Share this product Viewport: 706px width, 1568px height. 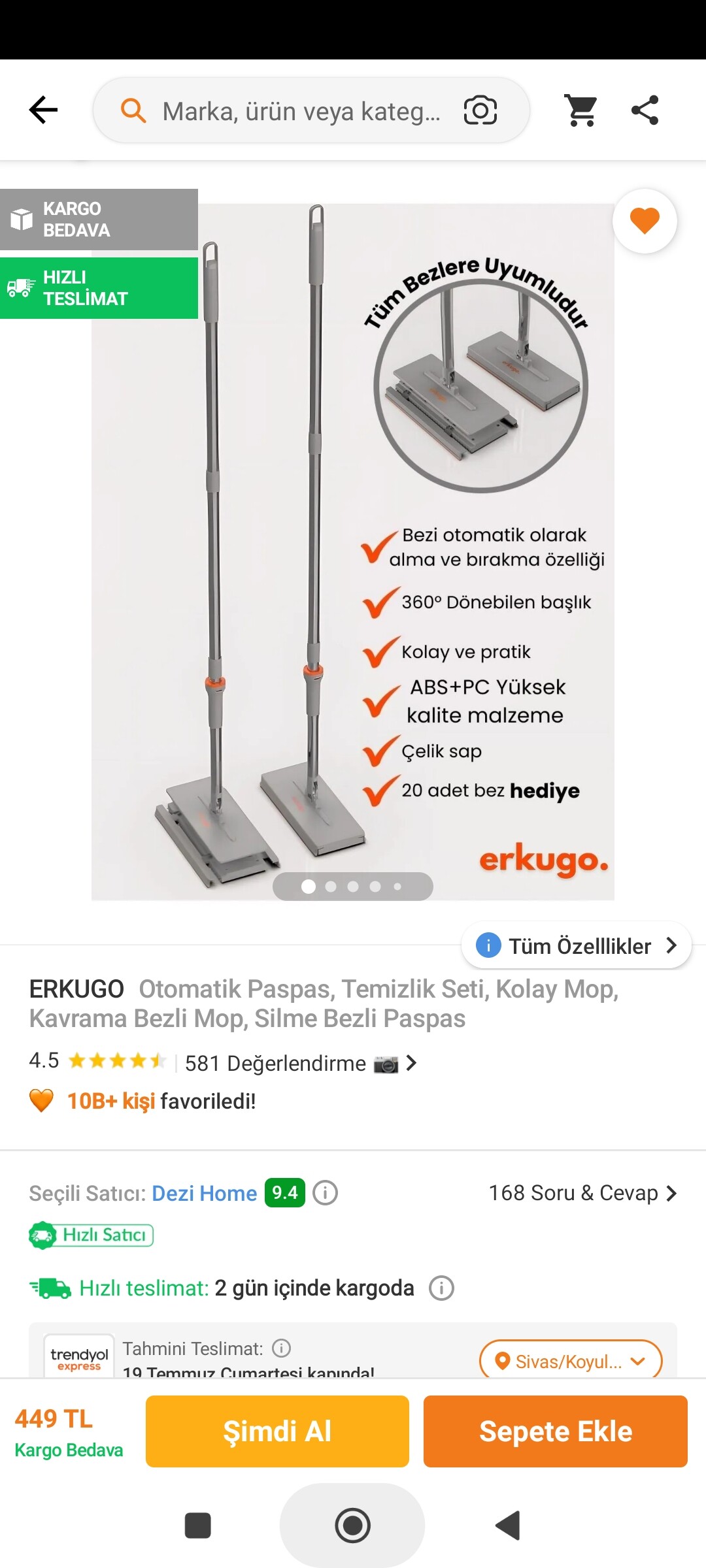click(645, 110)
